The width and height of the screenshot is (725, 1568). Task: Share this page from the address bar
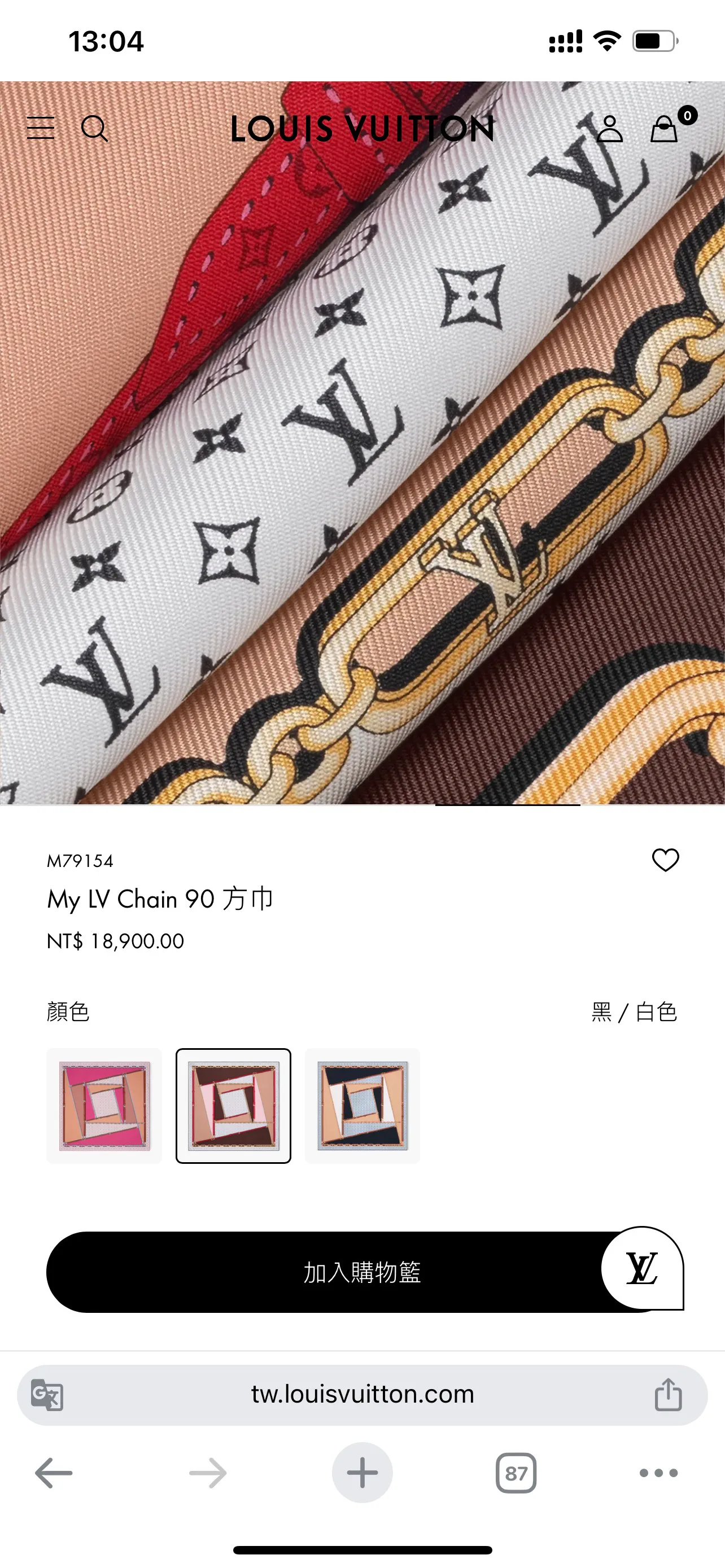[669, 1394]
